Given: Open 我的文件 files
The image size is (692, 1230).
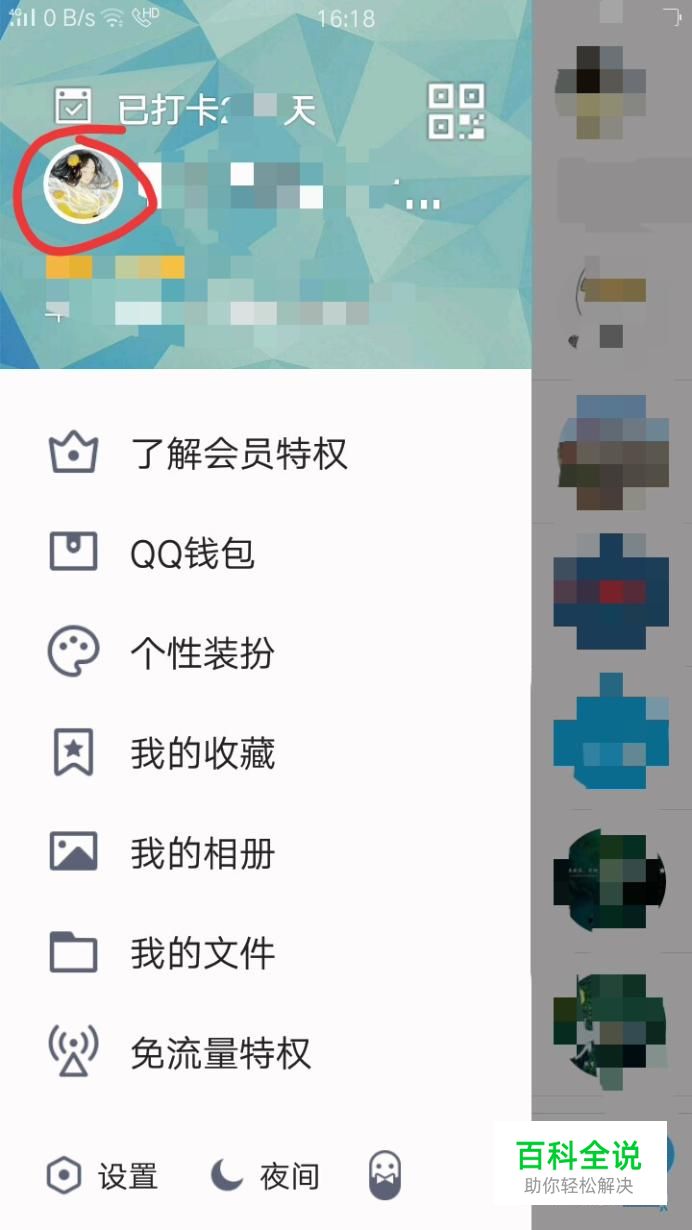Looking at the screenshot, I should 202,953.
